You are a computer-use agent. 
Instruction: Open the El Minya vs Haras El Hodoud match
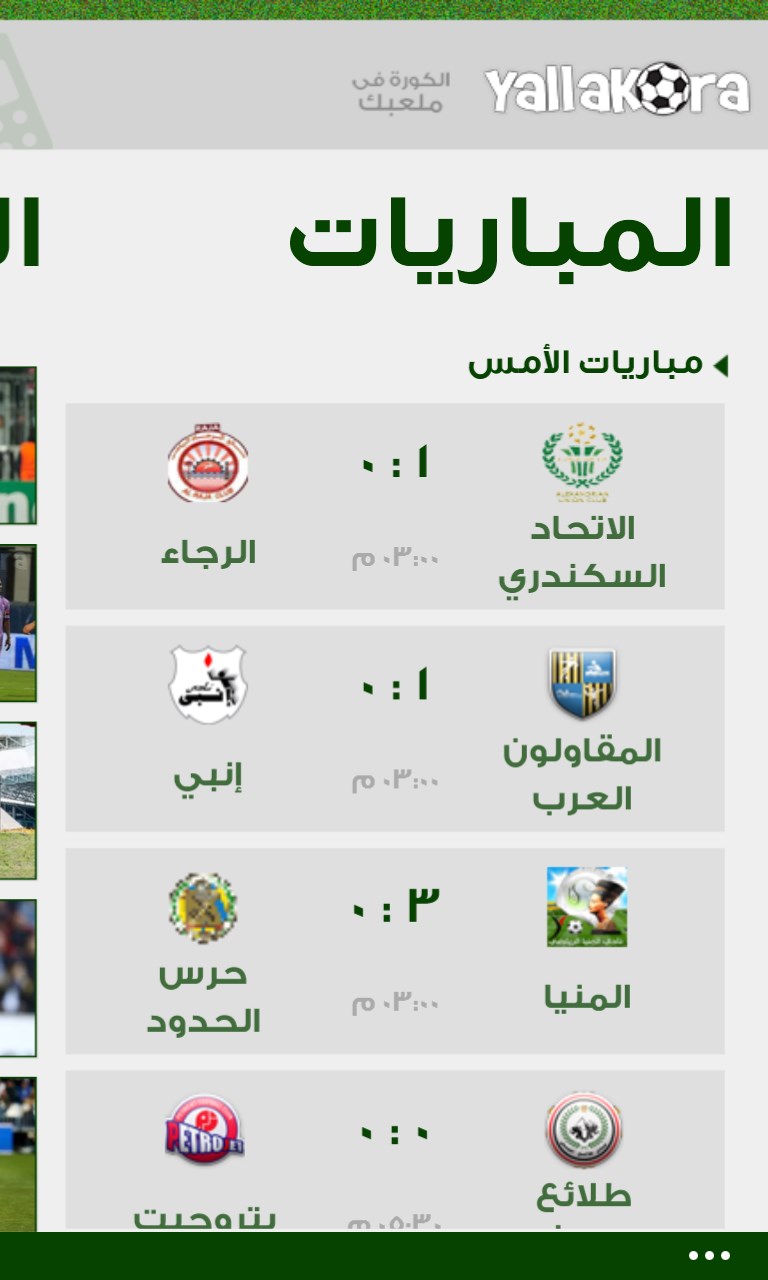coord(395,950)
